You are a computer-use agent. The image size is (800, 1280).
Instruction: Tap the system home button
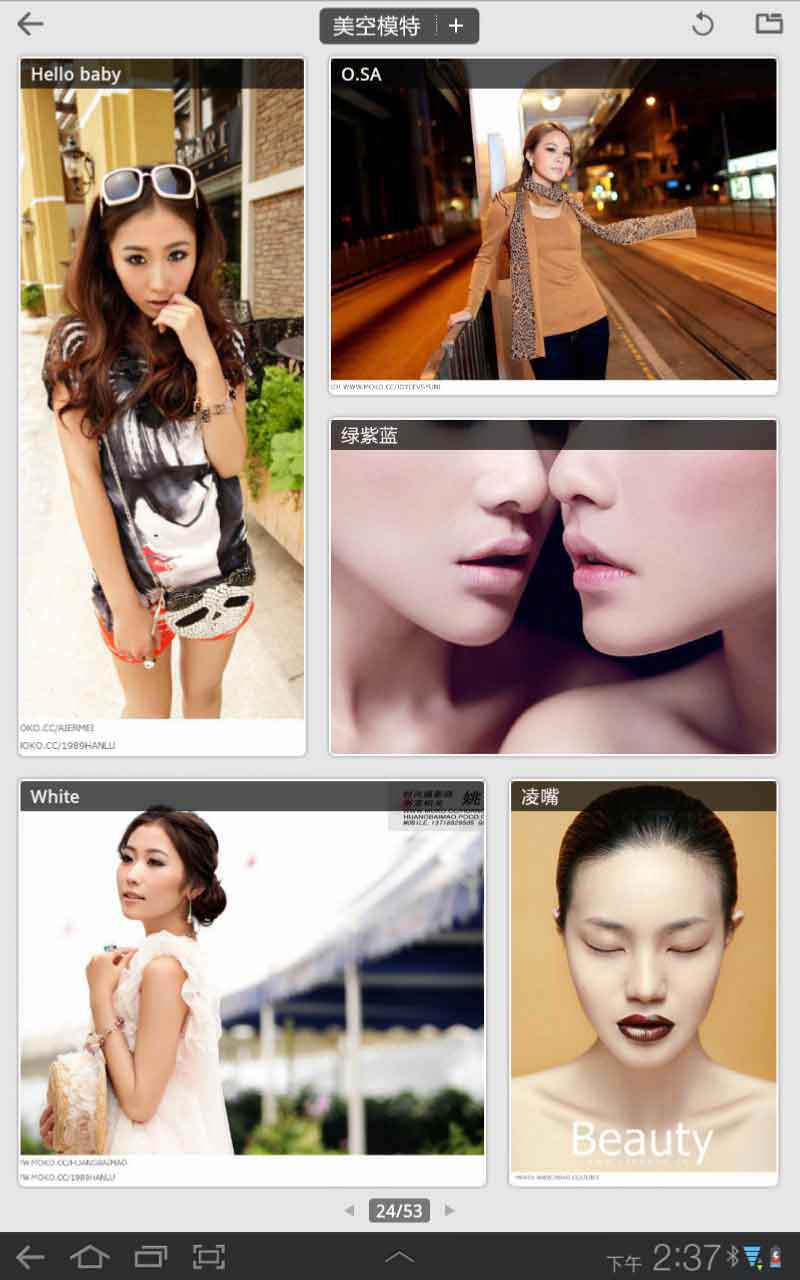89,1257
